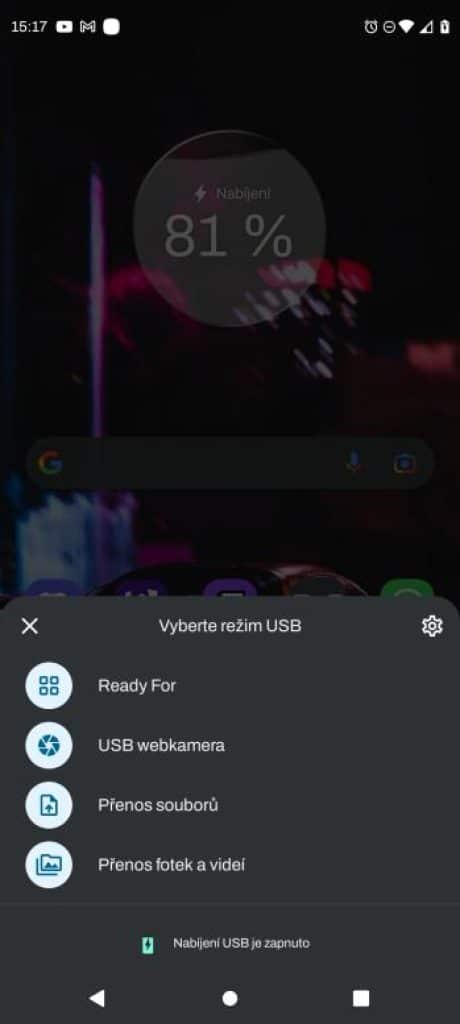Viewport: 460px width, 1024px height.
Task: Open USB settings gear icon
Action: click(x=432, y=626)
